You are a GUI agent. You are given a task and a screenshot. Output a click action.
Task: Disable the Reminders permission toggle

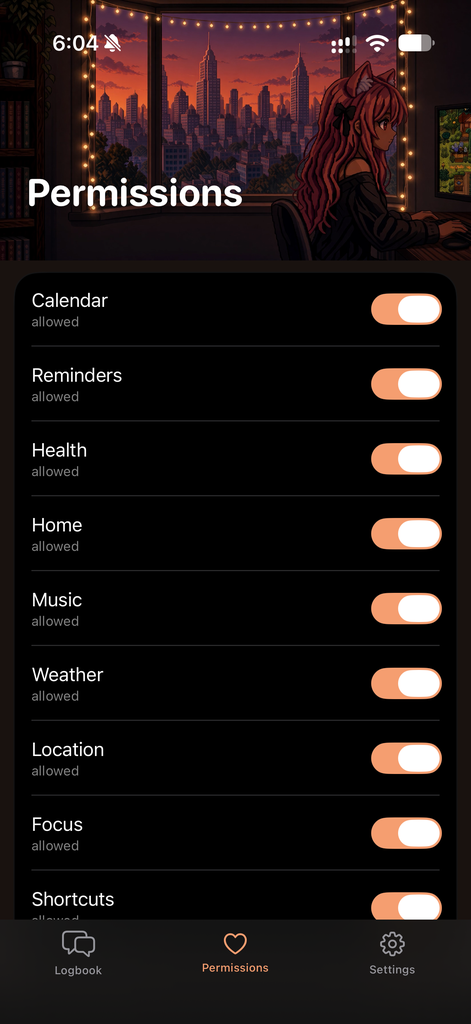[x=406, y=384]
